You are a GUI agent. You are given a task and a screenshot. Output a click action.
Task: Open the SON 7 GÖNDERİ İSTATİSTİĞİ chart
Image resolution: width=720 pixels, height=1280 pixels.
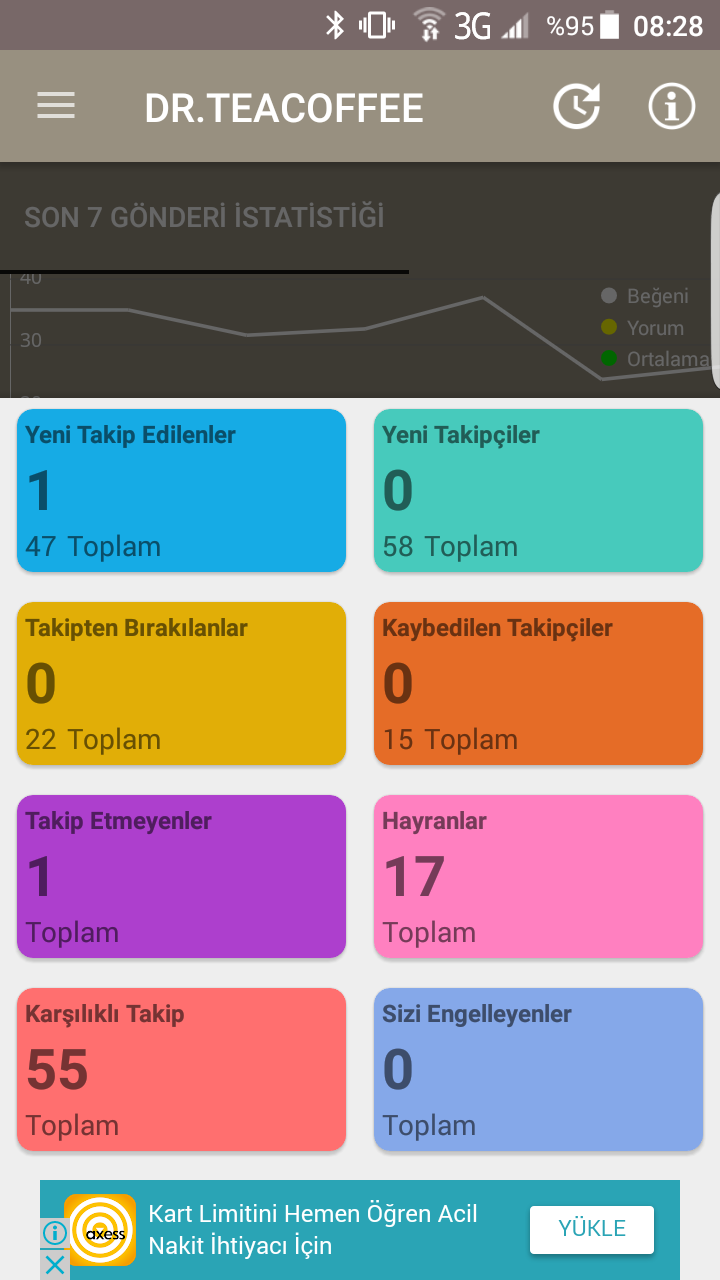360,280
